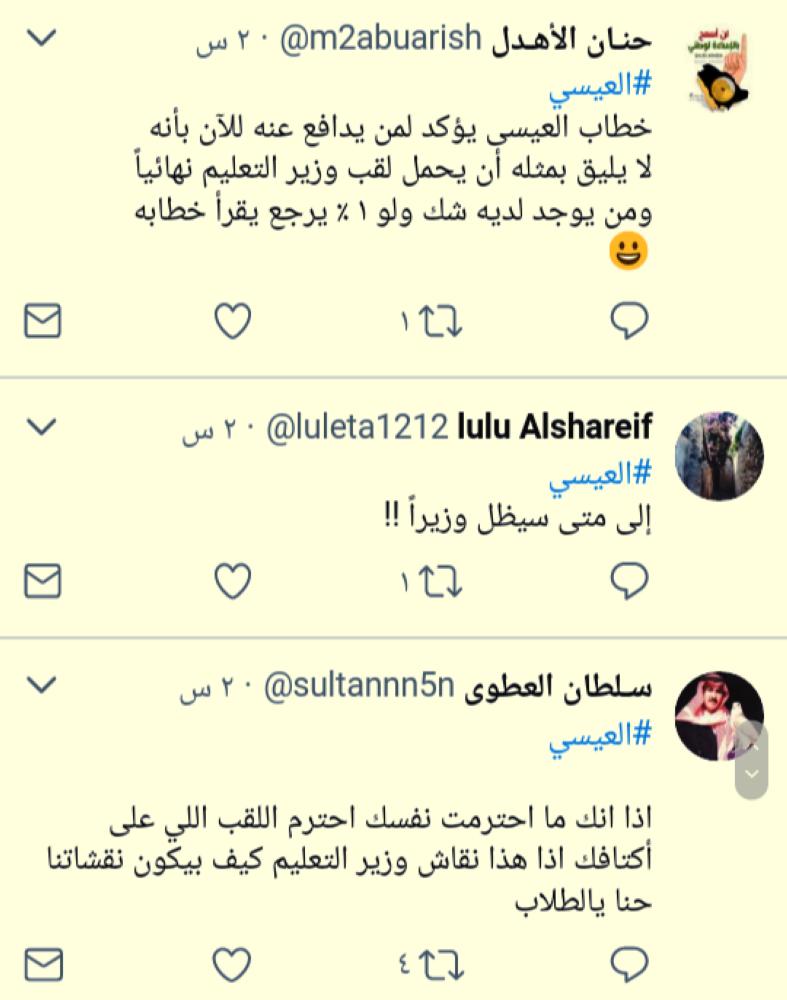The height and width of the screenshot is (1000, 787).
Task: Reply to lulu Alshareif's tweet
Action: point(629,581)
